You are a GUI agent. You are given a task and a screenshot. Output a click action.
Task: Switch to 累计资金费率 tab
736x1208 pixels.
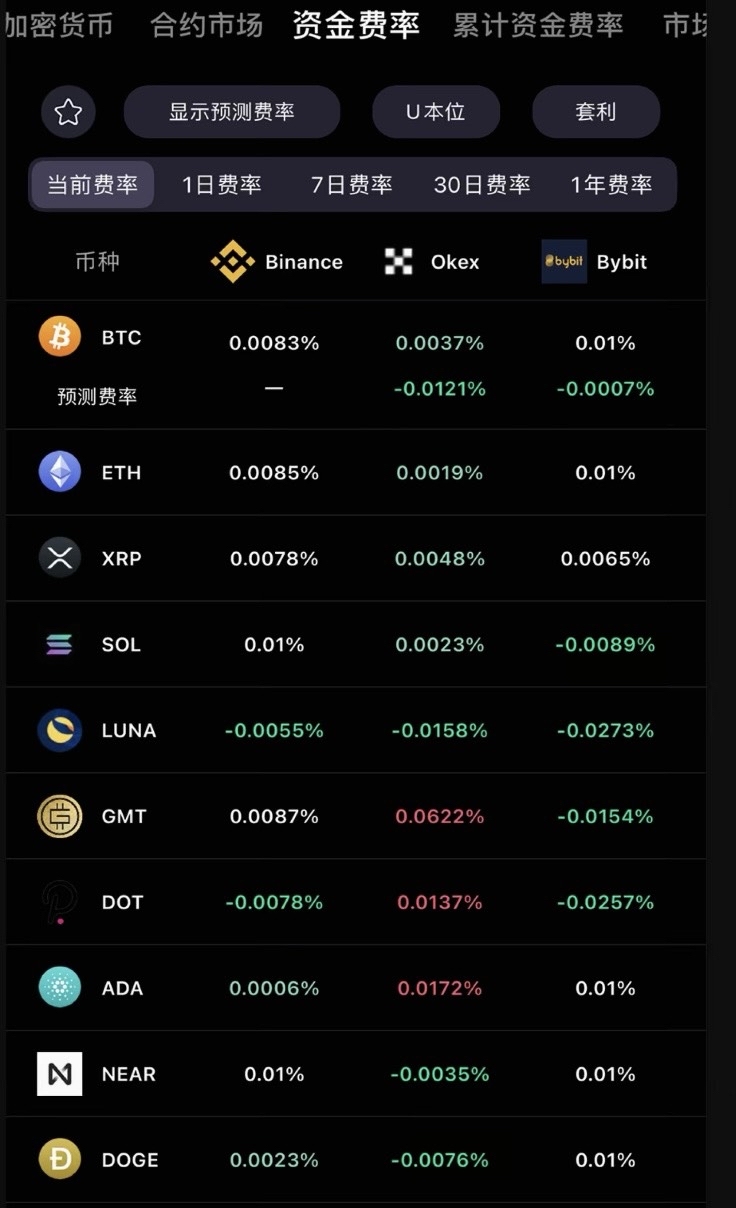[x=537, y=25]
